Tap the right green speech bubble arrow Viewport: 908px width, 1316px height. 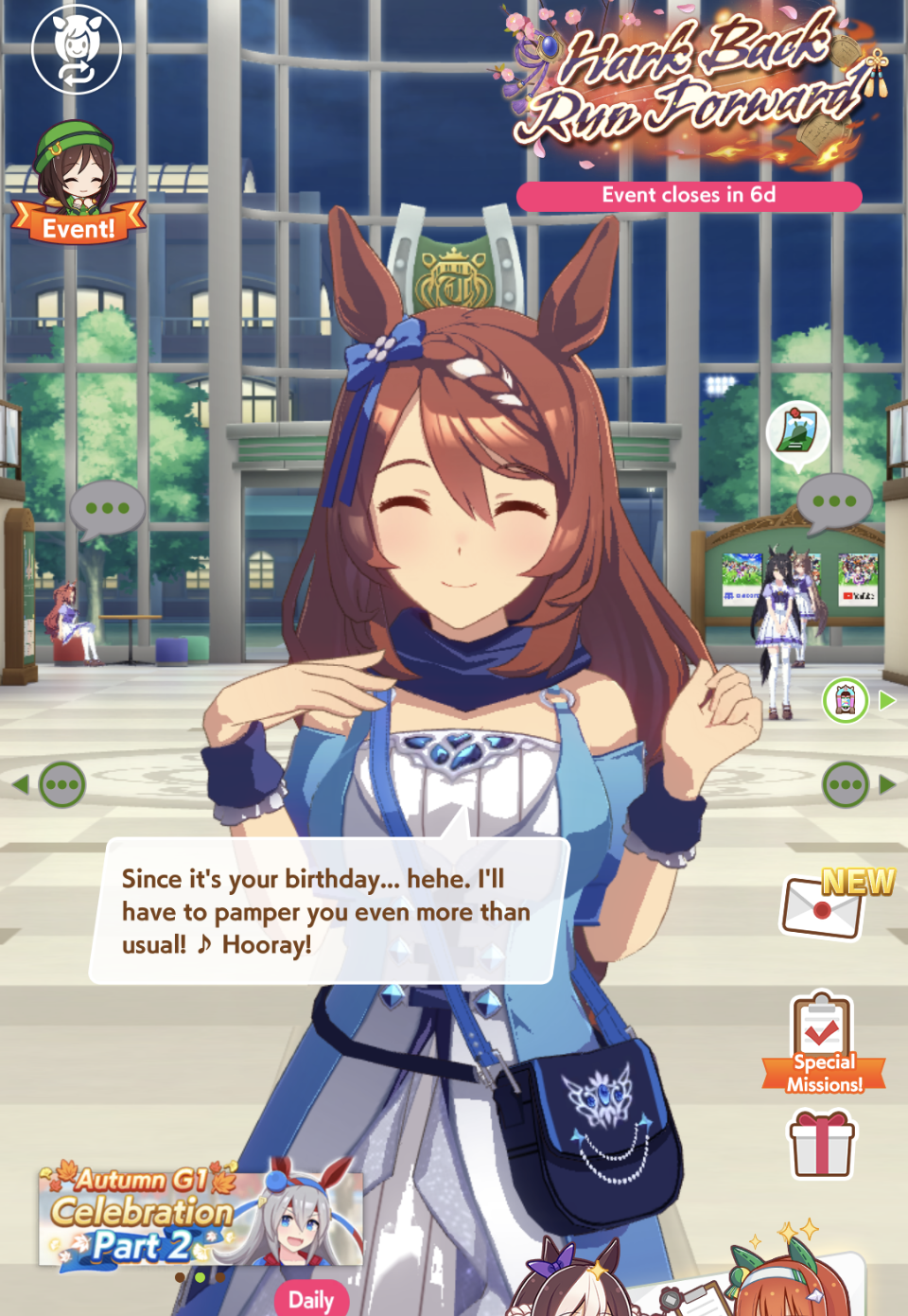pos(858,784)
